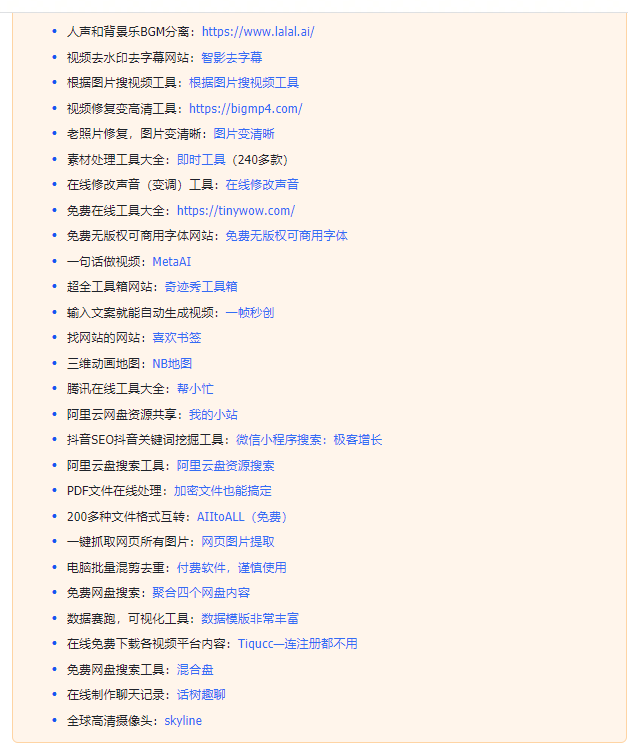Open the 智影去字幕 link
The image size is (628, 748).
point(231,58)
